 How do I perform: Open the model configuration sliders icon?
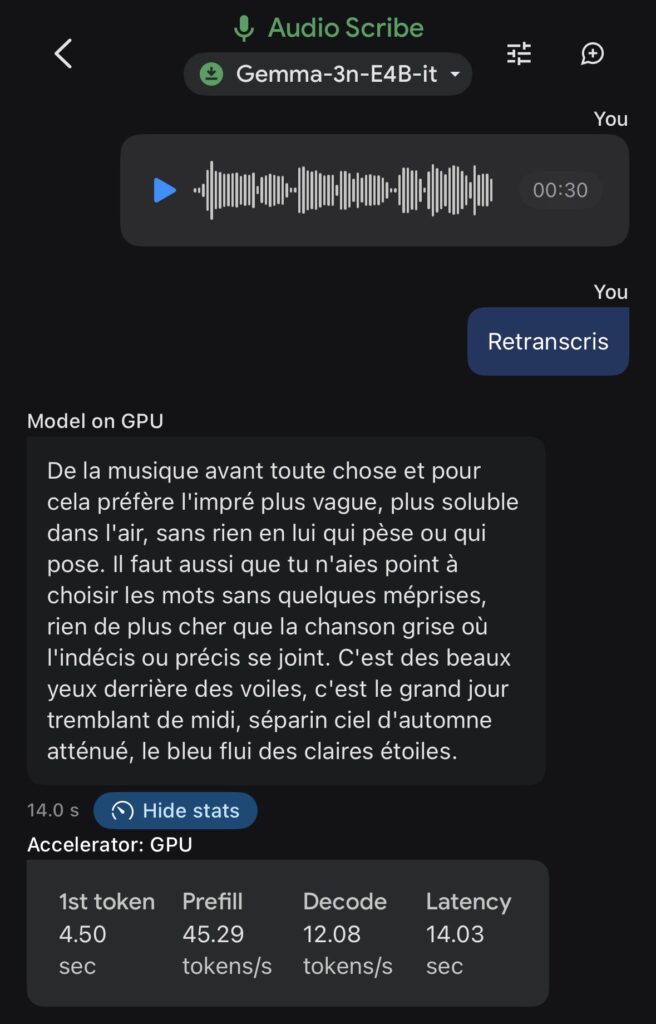point(519,54)
